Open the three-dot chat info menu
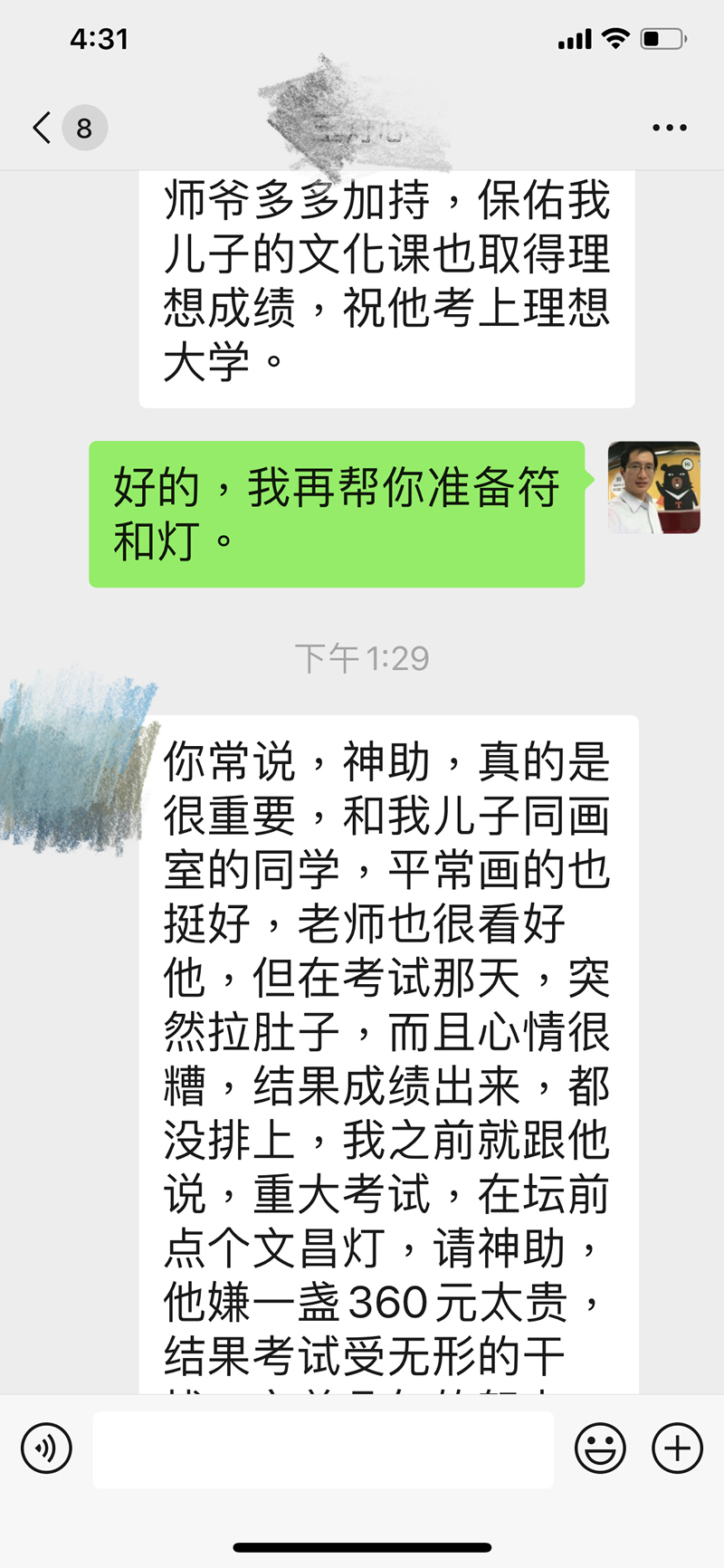 669,128
